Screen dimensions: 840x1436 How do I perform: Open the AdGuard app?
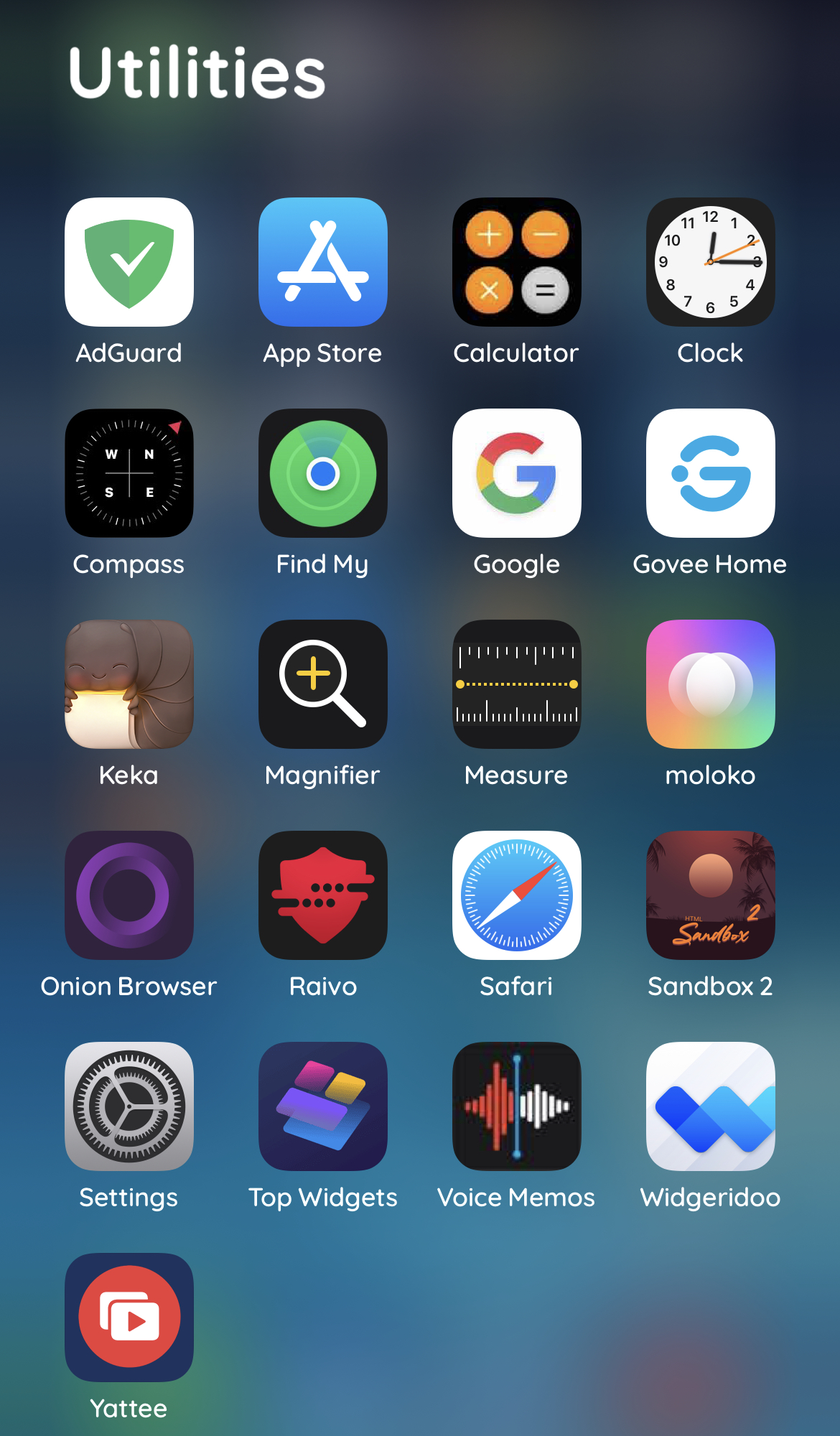(x=129, y=262)
